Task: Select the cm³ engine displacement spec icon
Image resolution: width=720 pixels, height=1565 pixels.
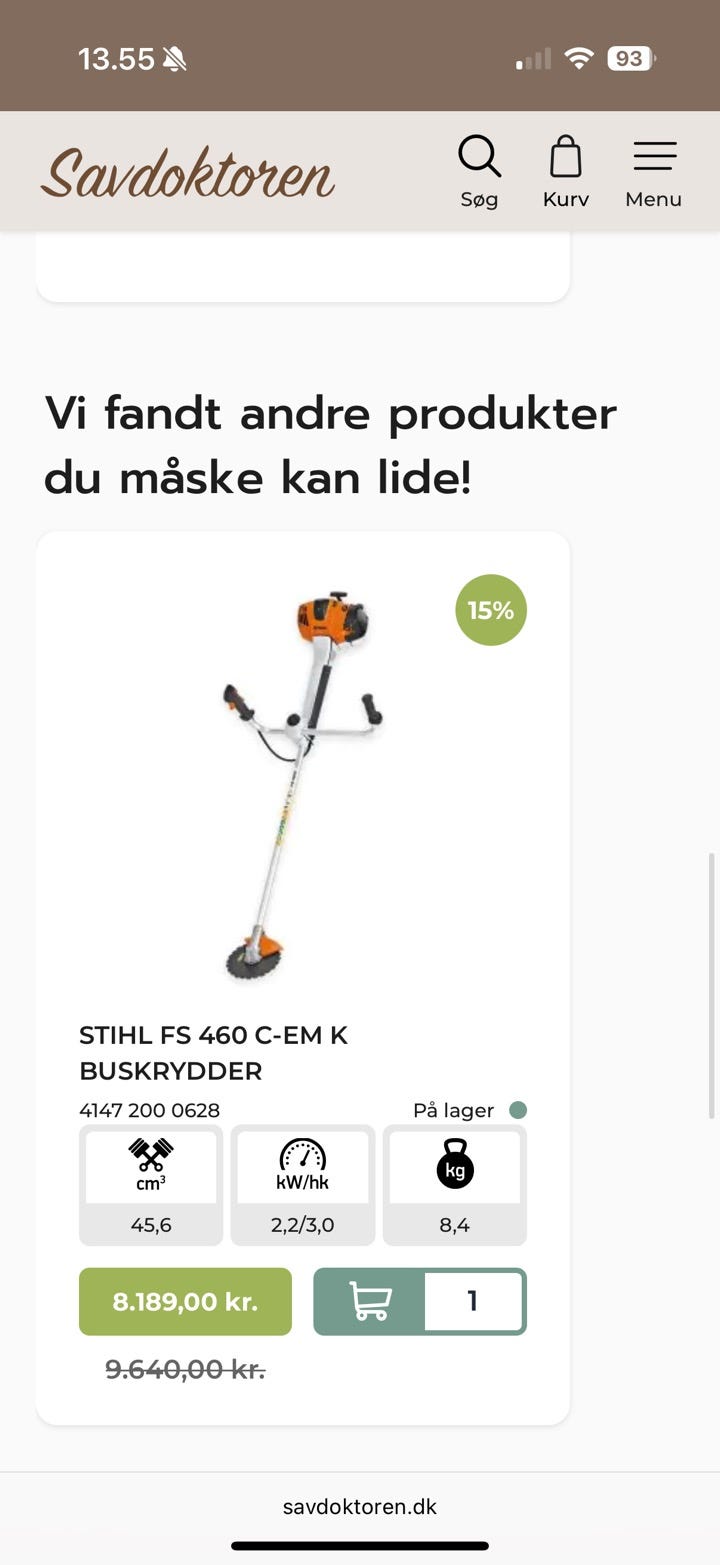Action: [151, 1163]
